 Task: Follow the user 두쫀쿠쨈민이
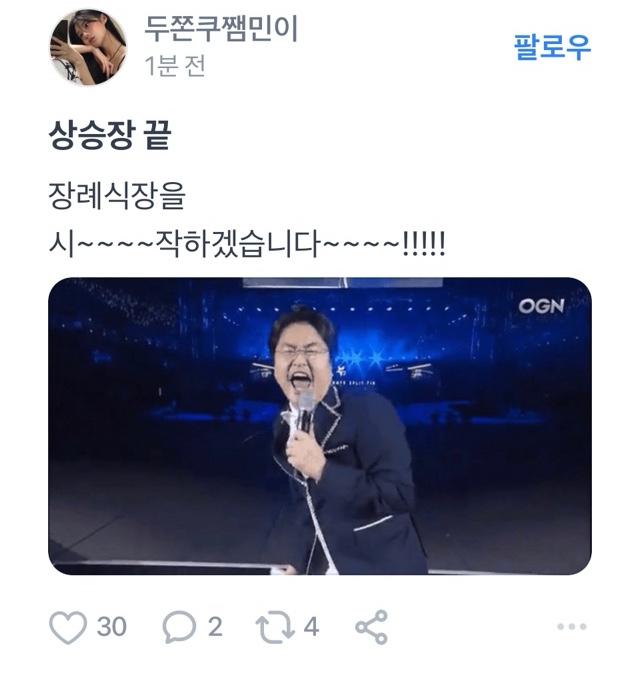552,46
